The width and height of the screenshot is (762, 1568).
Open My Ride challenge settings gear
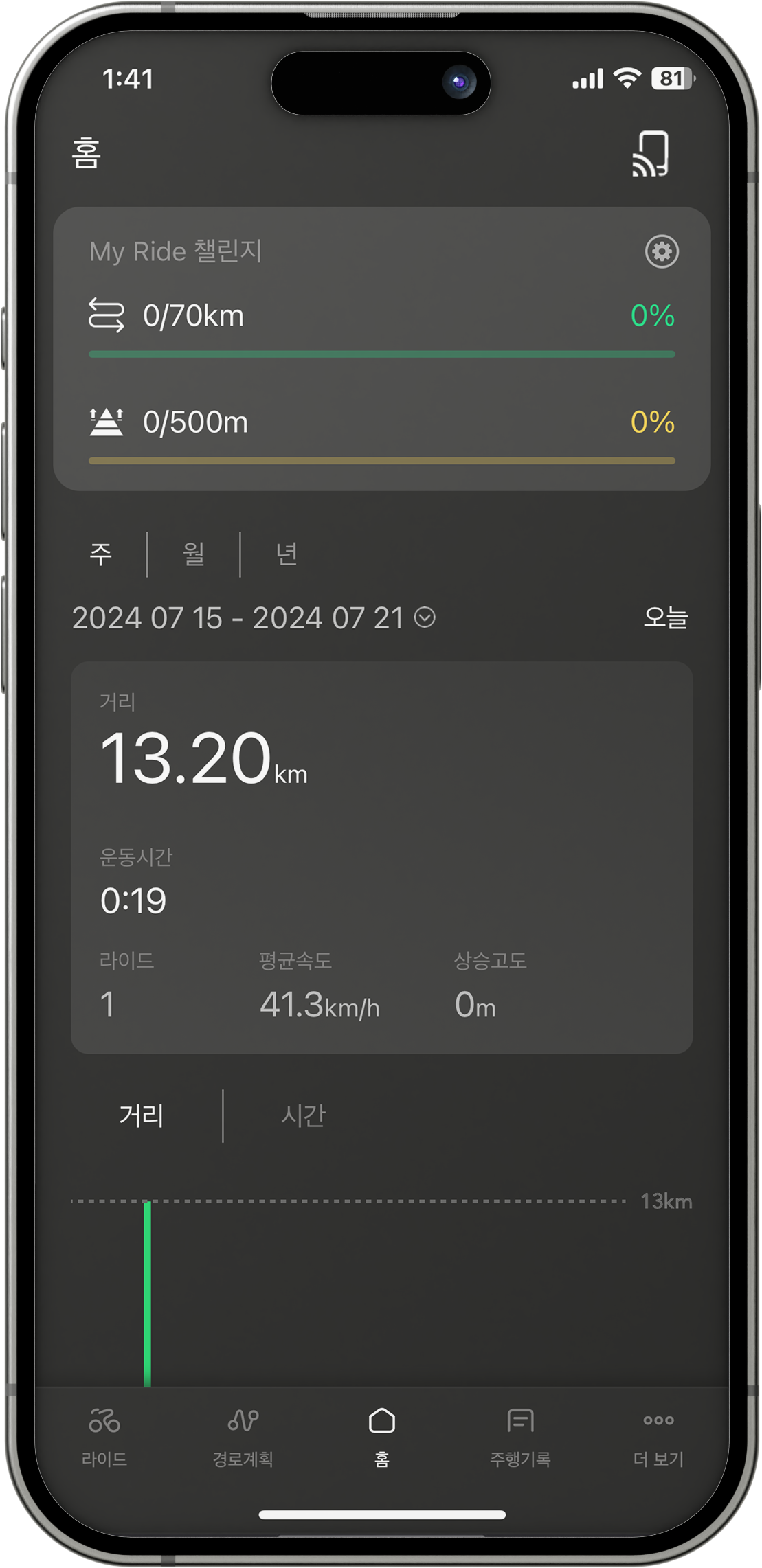click(x=662, y=251)
